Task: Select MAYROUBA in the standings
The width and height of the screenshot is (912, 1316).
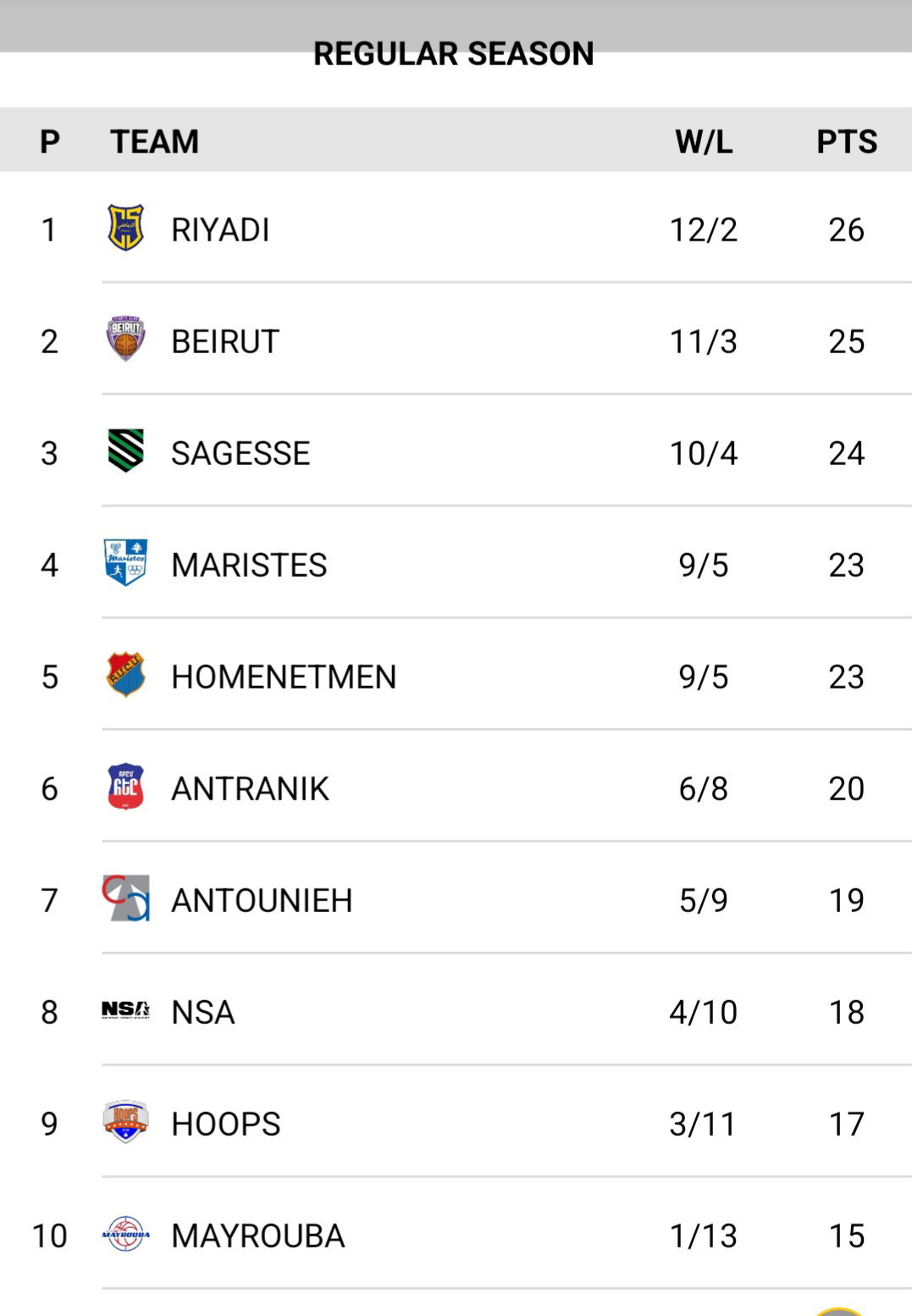Action: pyautogui.click(x=258, y=1236)
